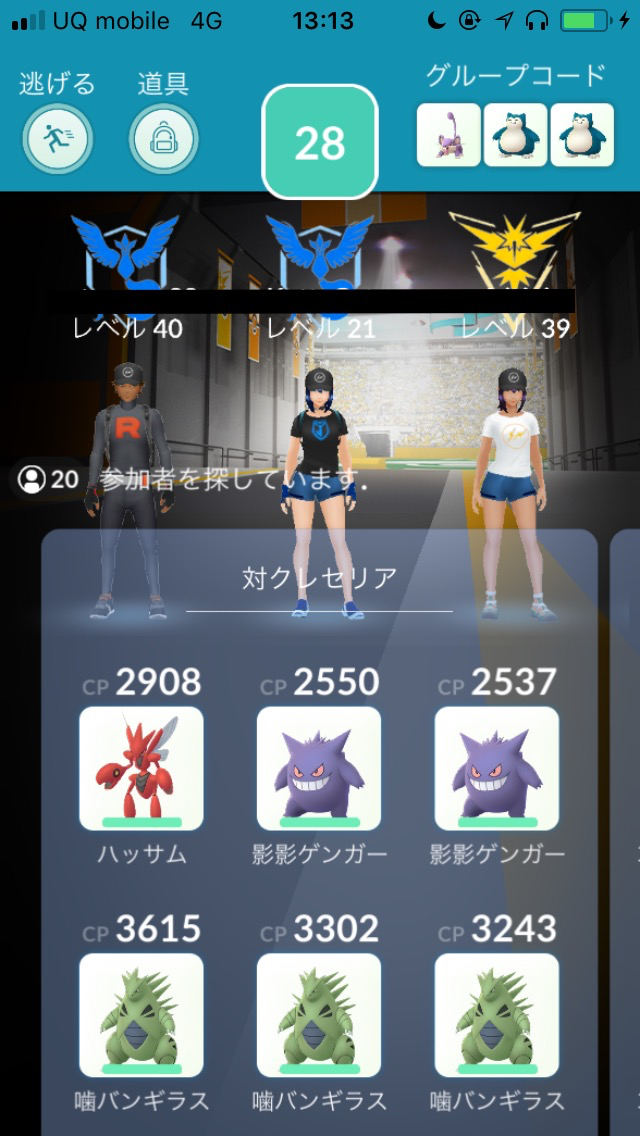Choose the 噛バンギラス with CP 3615

(x=141, y=1014)
